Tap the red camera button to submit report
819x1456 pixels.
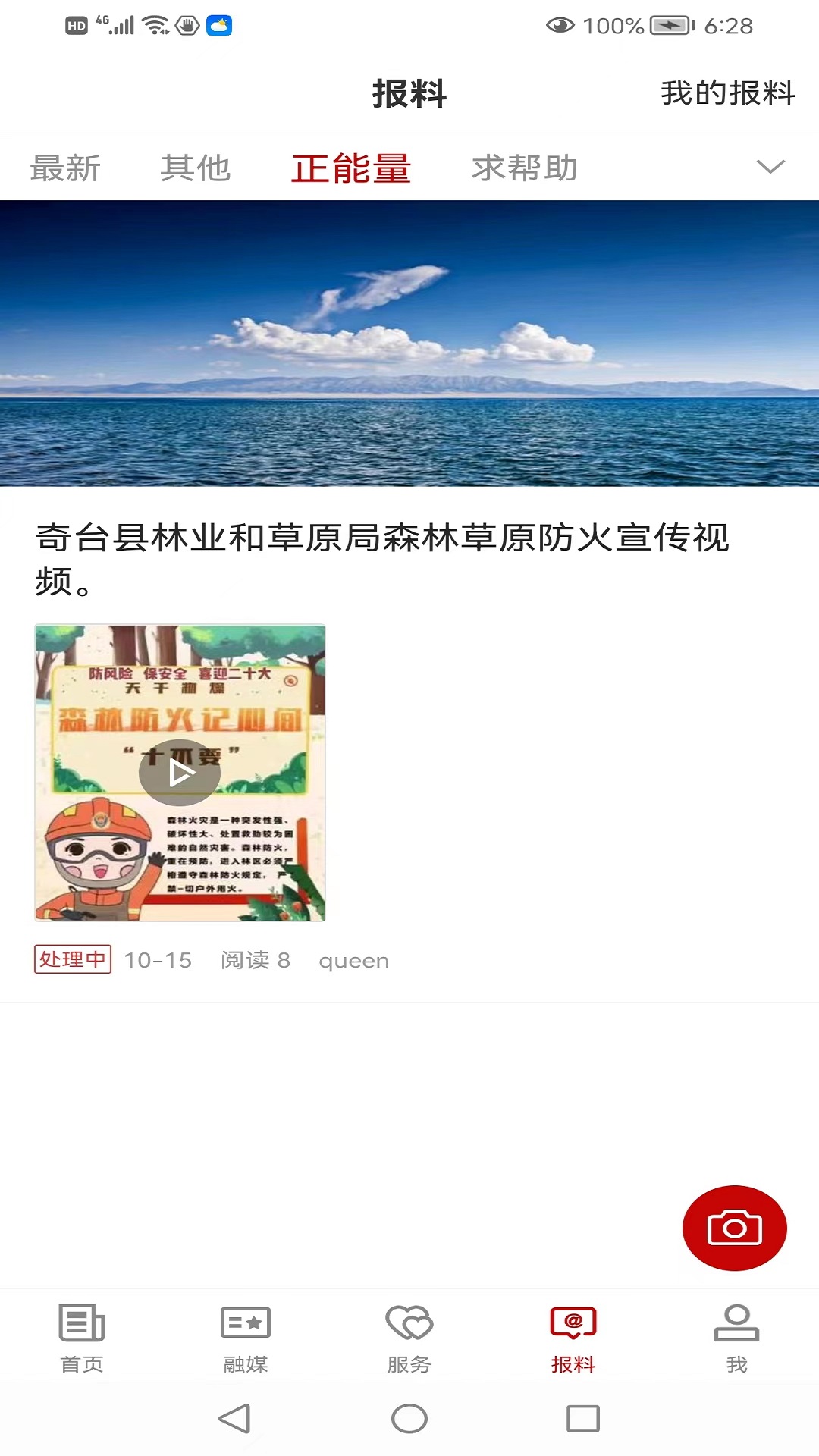click(x=734, y=1228)
